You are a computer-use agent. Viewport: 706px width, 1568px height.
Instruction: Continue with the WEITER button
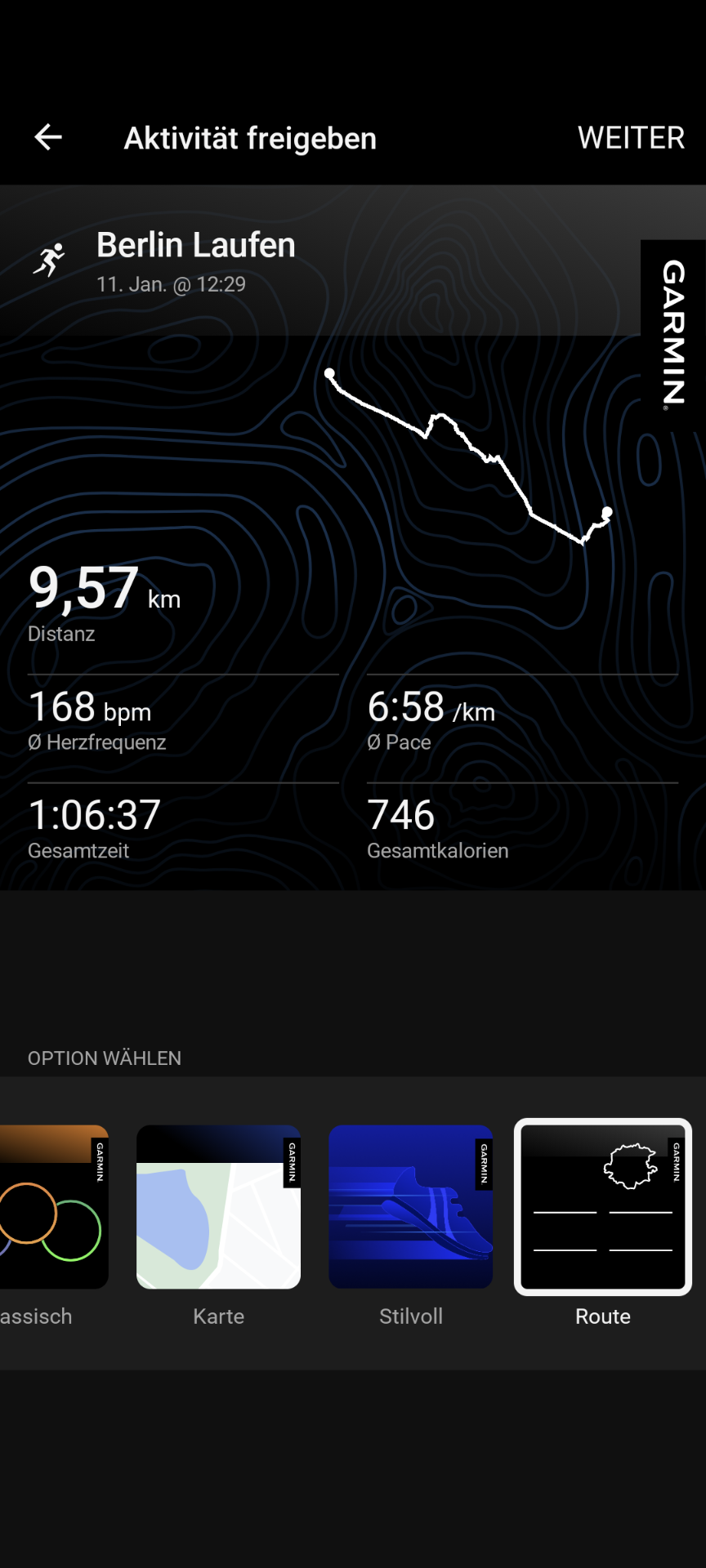(x=631, y=138)
